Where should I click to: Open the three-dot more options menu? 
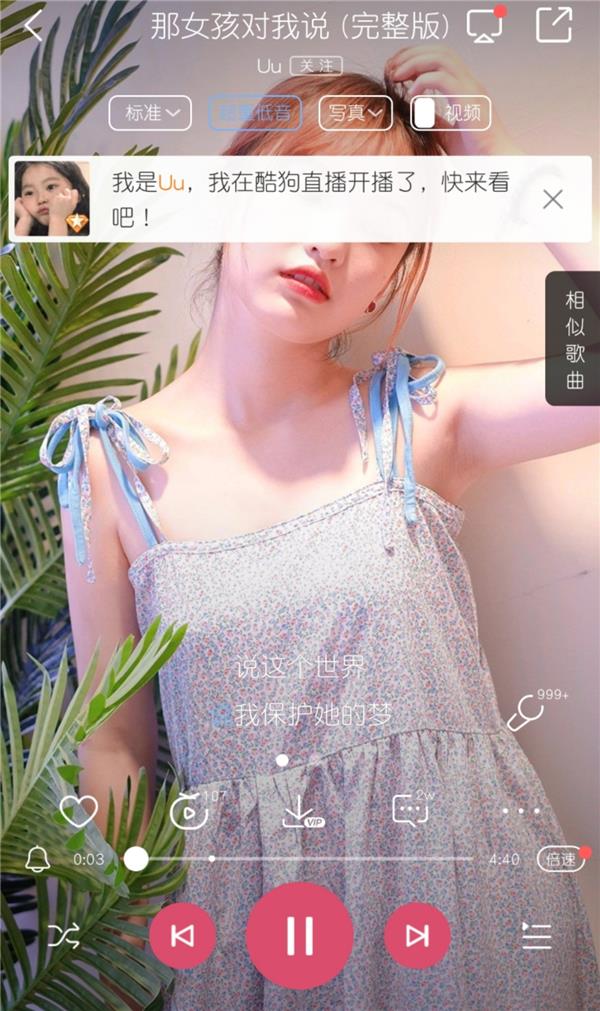(520, 811)
